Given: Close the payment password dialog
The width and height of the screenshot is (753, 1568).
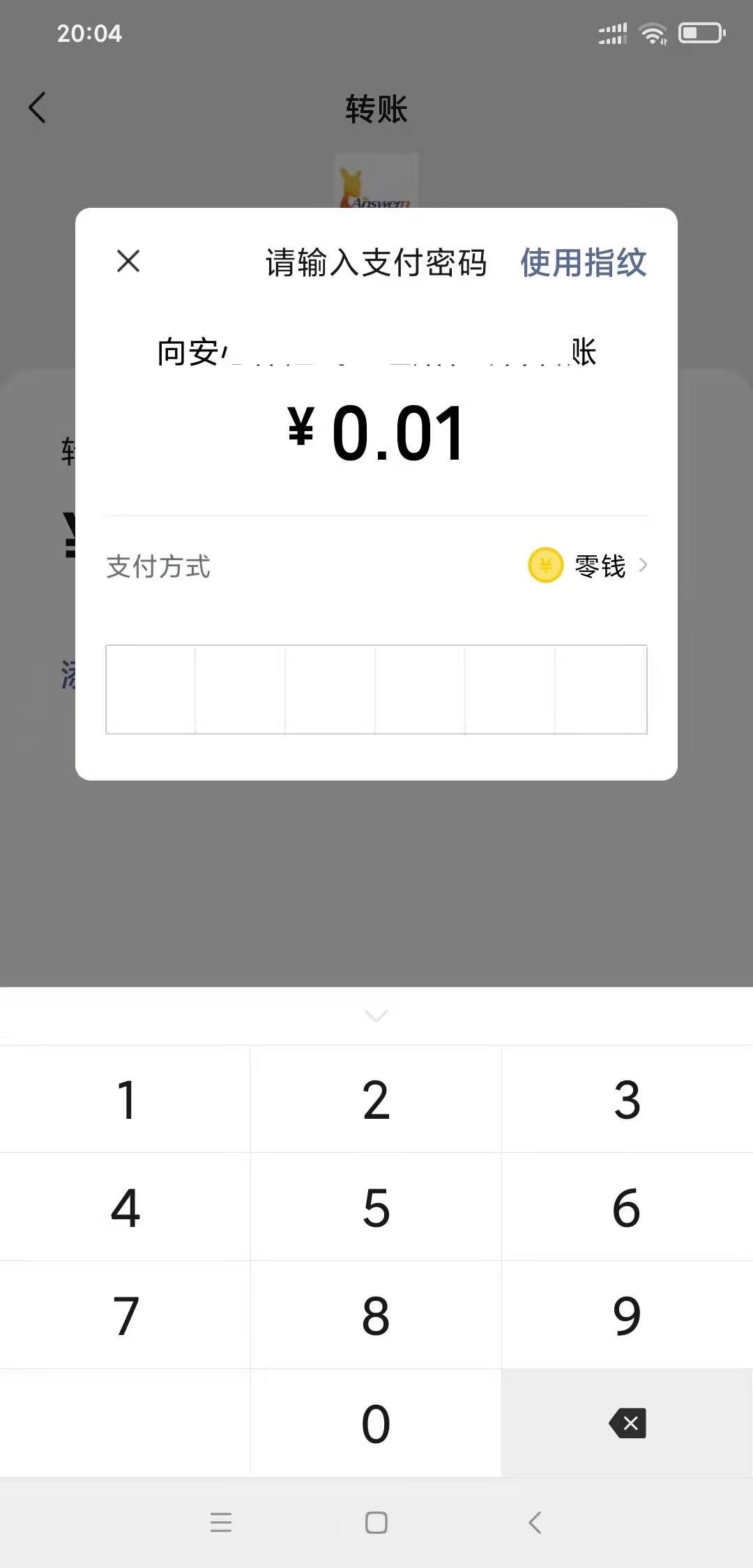Looking at the screenshot, I should pos(128,262).
